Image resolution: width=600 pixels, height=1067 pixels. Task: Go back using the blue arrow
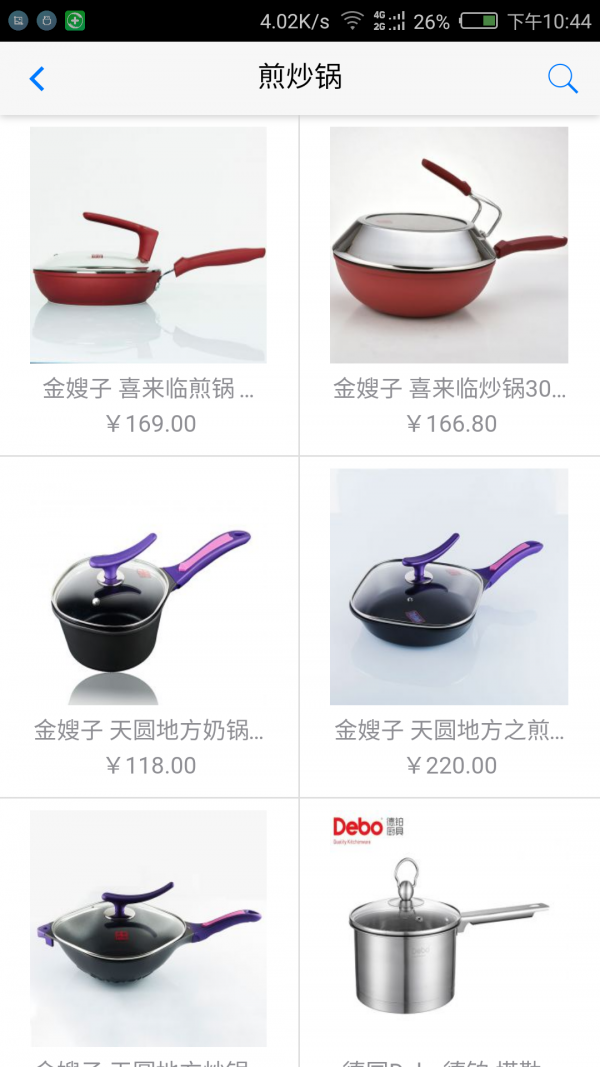click(37, 79)
